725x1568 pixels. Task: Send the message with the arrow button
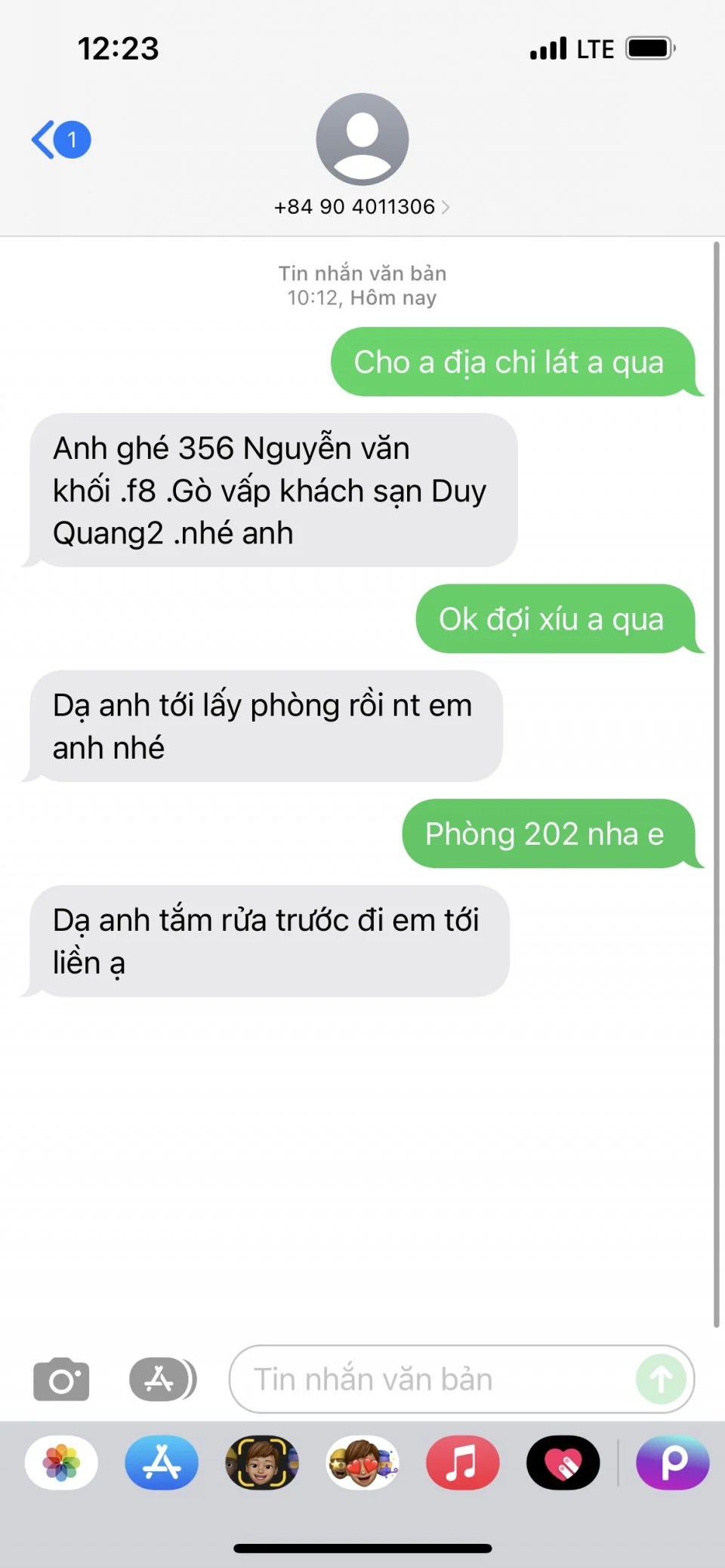pos(661,1379)
